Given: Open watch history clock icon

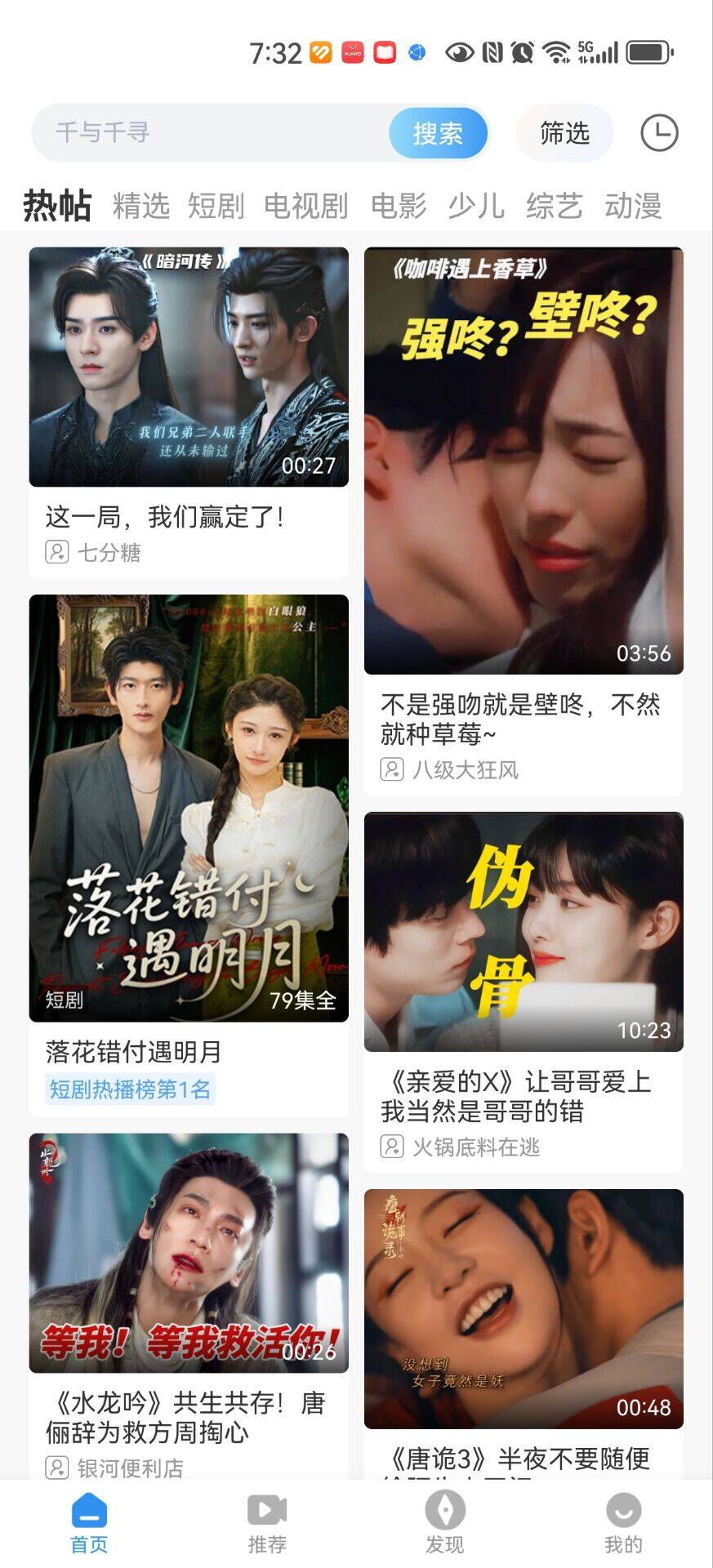Looking at the screenshot, I should [x=659, y=133].
